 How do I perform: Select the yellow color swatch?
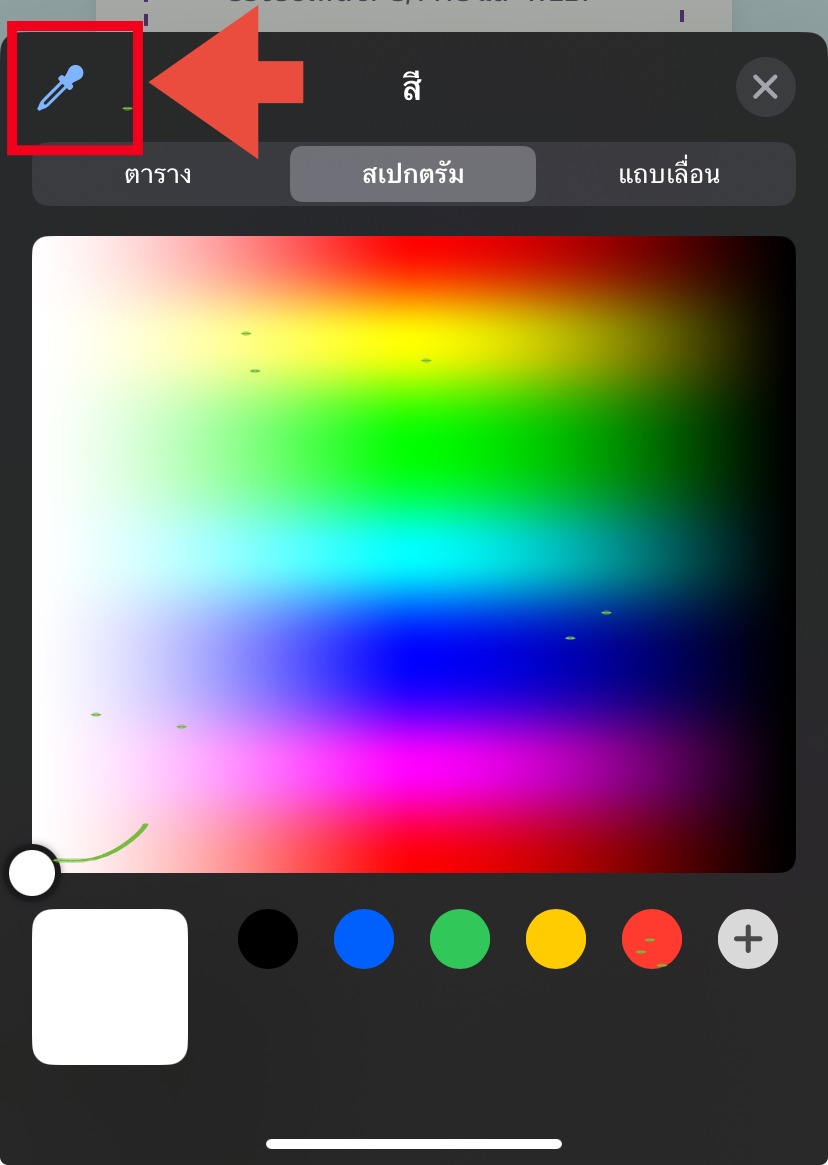click(x=556, y=939)
